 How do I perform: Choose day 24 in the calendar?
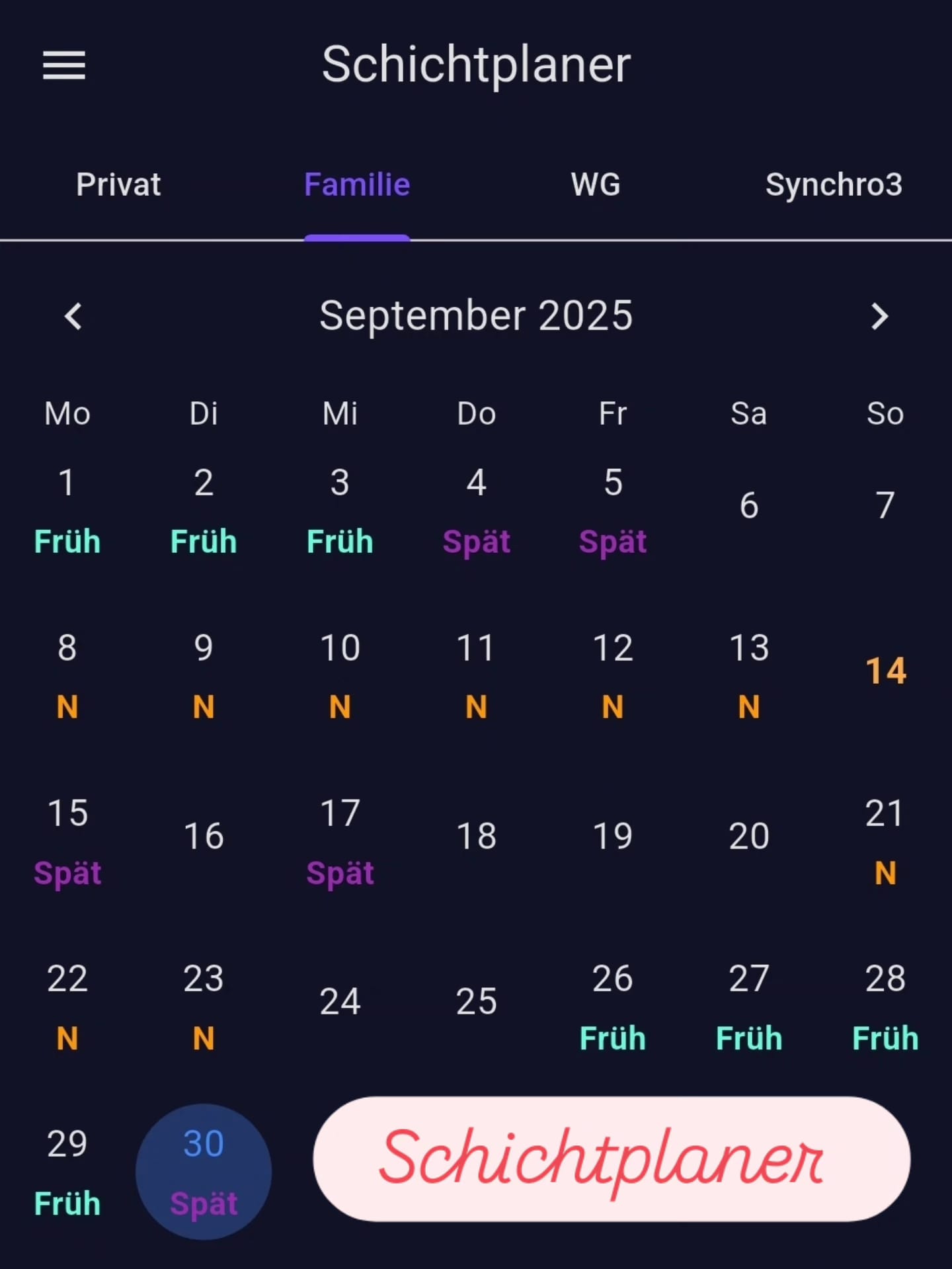pyautogui.click(x=340, y=1002)
